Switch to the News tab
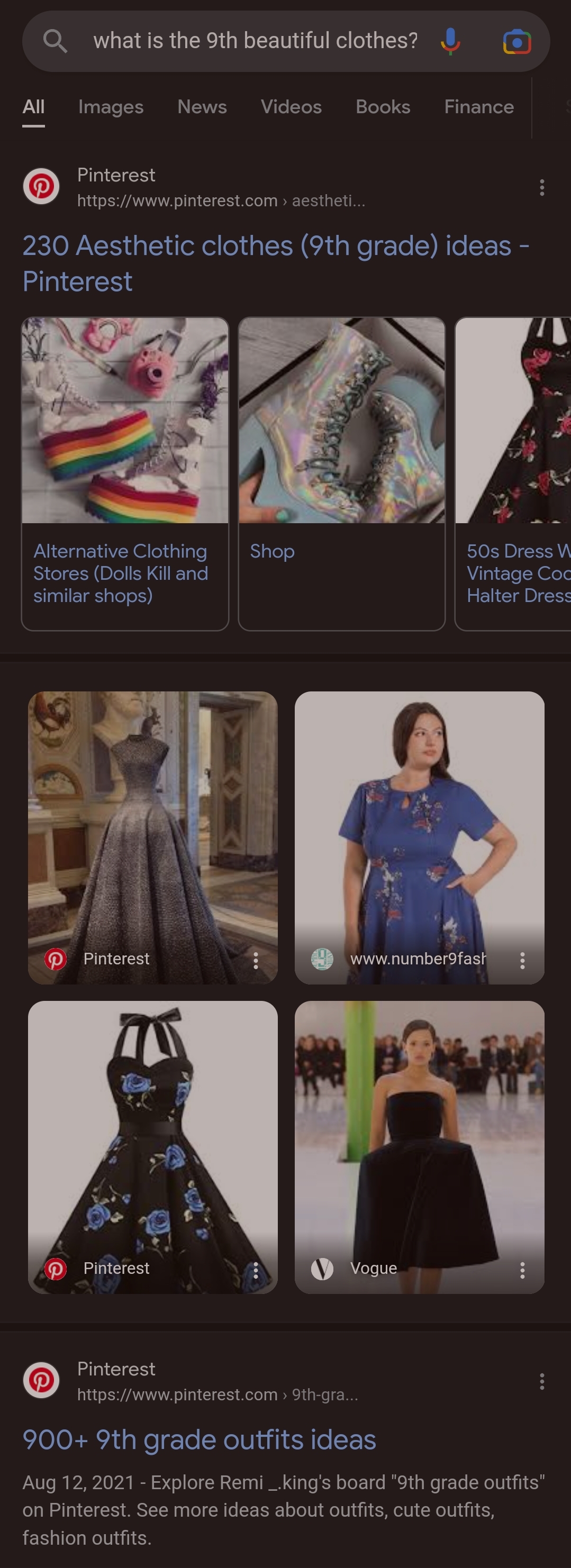The height and width of the screenshot is (1568, 571). coord(202,107)
